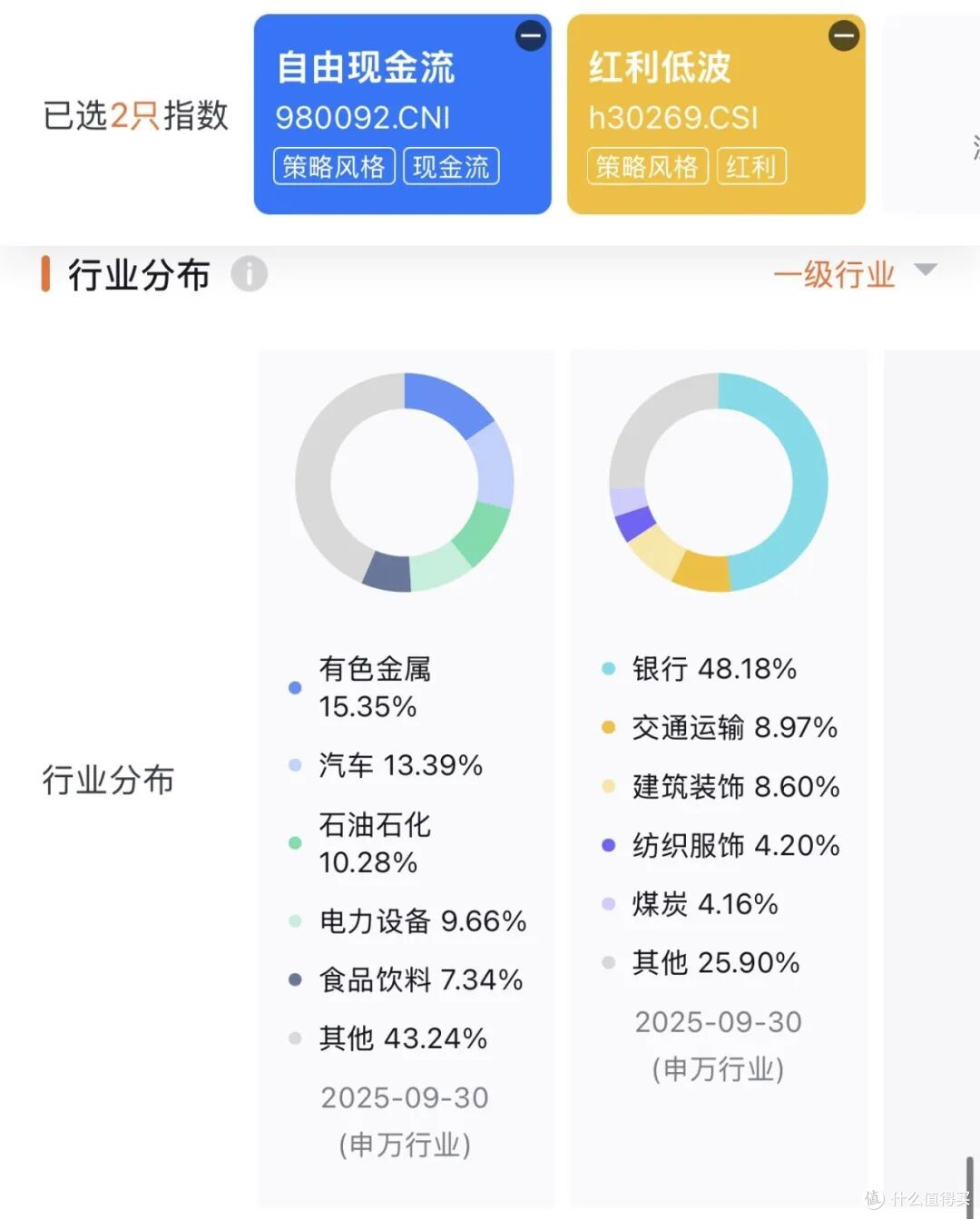Select the blue legend dot for 有色金属
Screen dimensions: 980x1219
click(295, 688)
